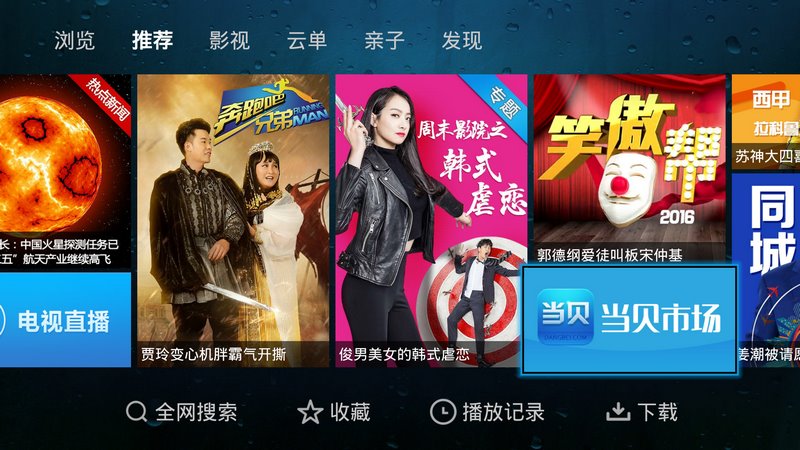Go to the 云单 tab
The image size is (800, 450).
pos(307,41)
